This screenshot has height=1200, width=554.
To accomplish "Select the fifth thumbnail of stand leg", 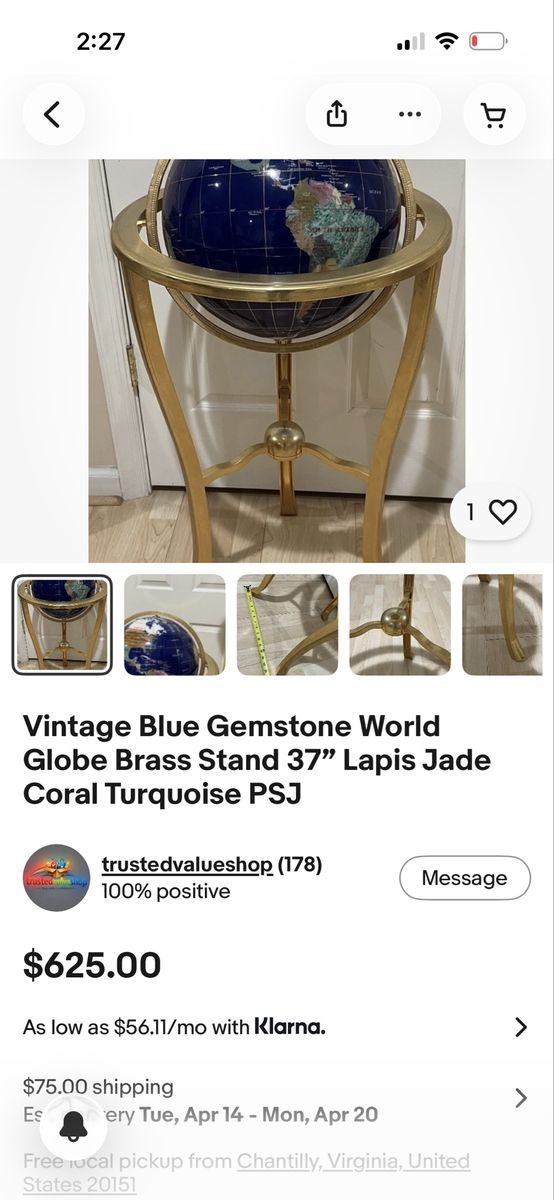I will pyautogui.click(x=502, y=625).
